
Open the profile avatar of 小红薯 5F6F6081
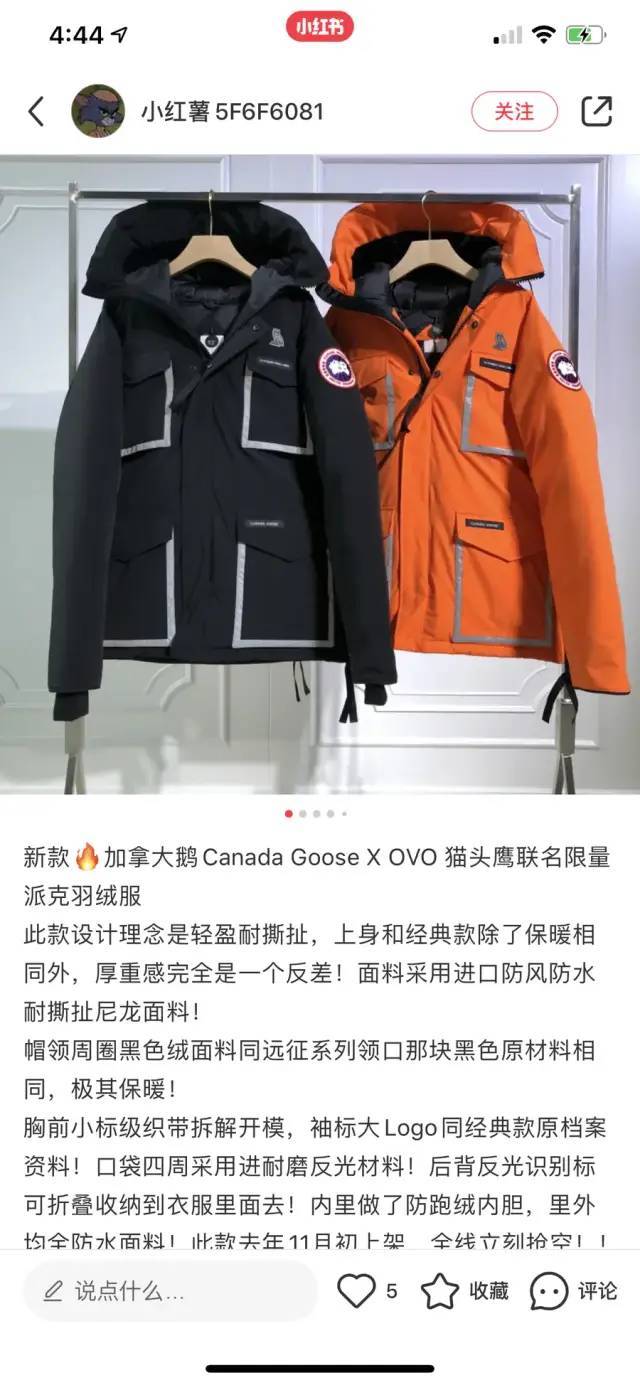coord(98,111)
